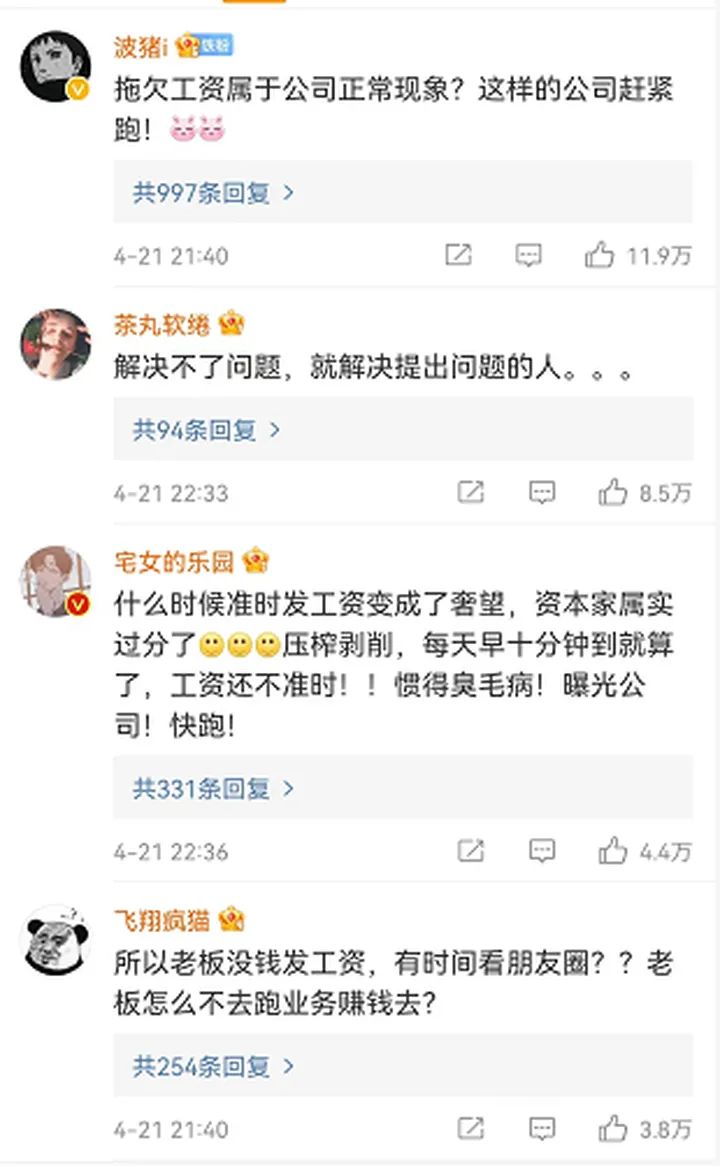Like 宅女的乐园's comment

[x=612, y=851]
